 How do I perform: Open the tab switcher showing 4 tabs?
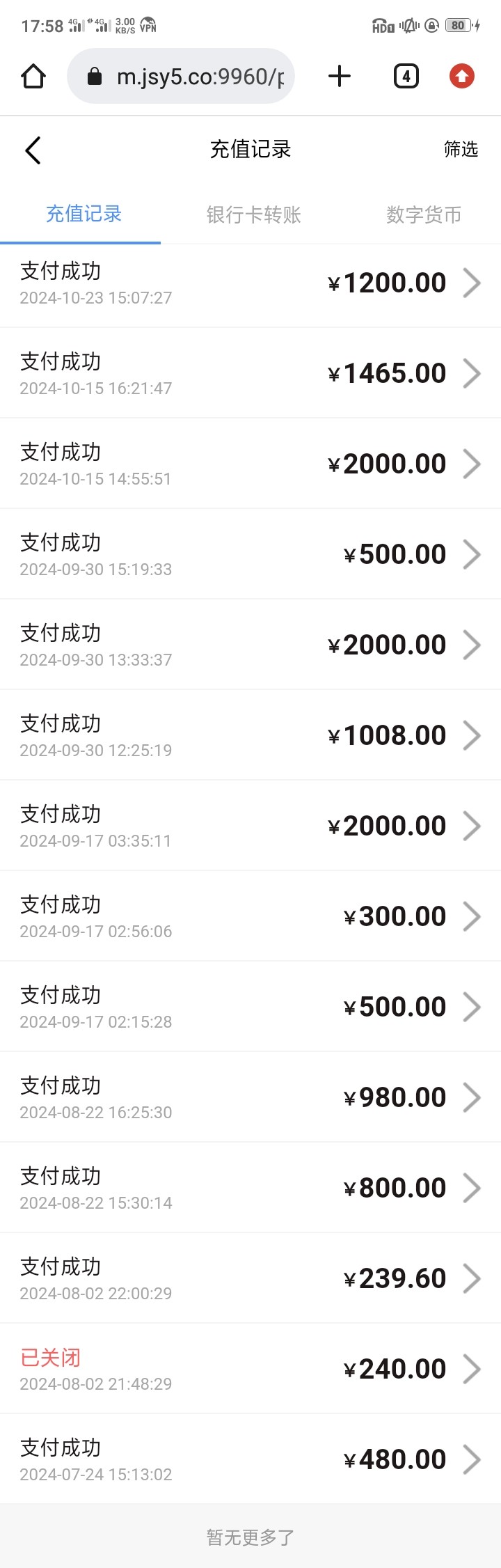point(406,76)
